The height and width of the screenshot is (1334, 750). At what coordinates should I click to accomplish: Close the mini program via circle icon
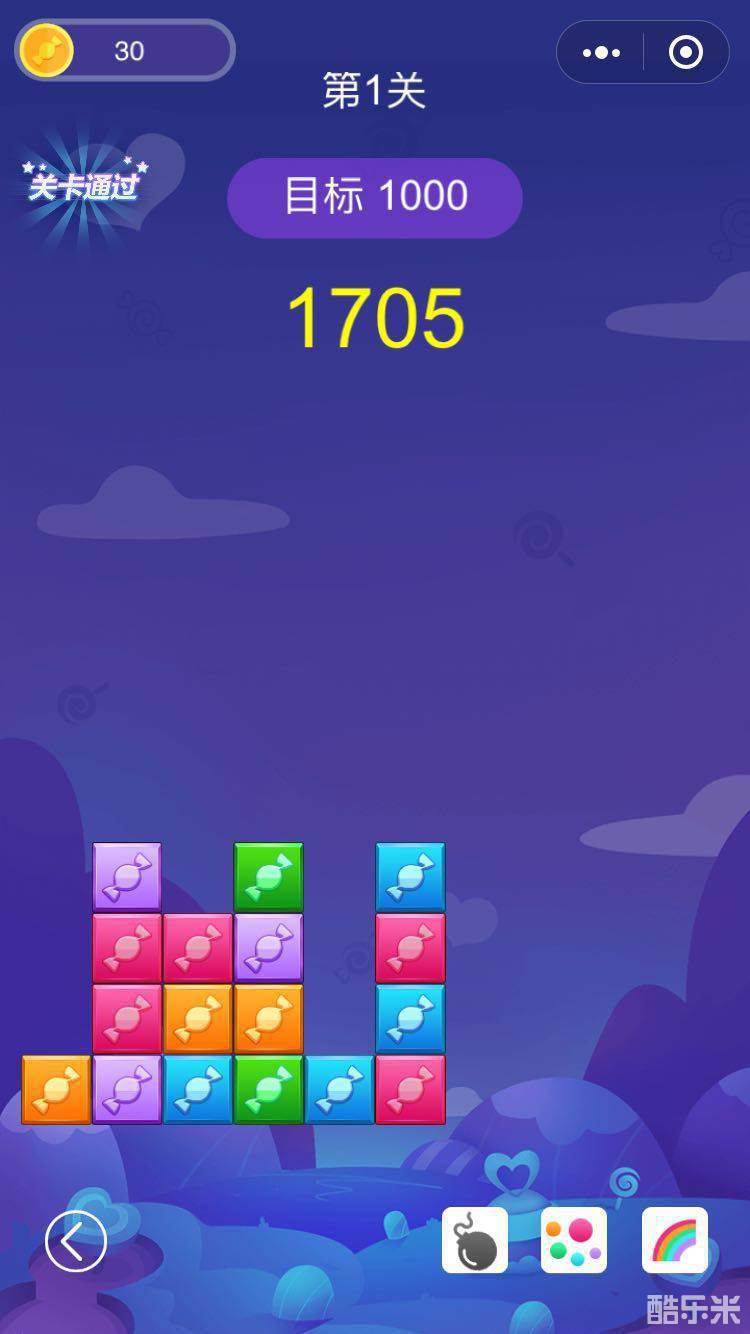(x=686, y=53)
